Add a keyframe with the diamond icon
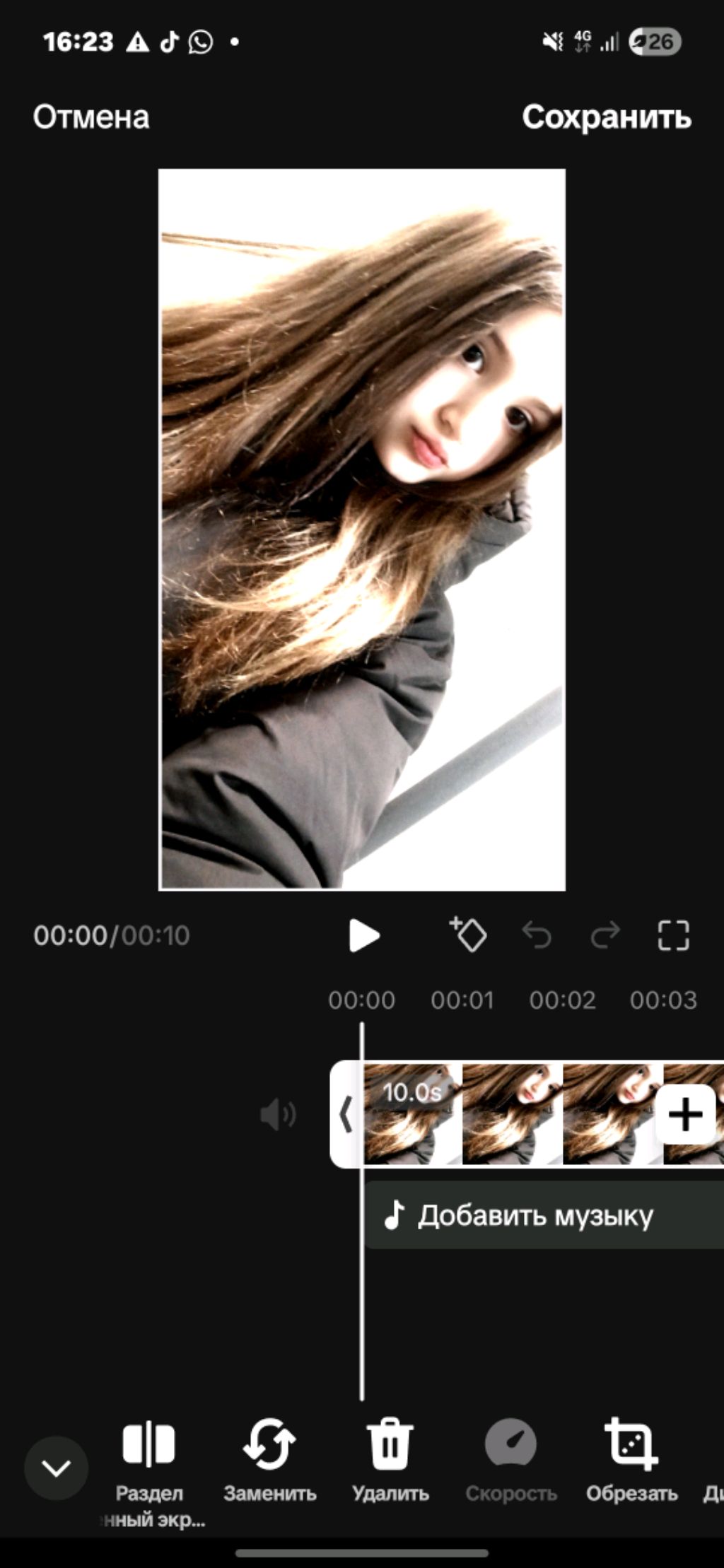This screenshot has height=1568, width=724. coord(469,935)
